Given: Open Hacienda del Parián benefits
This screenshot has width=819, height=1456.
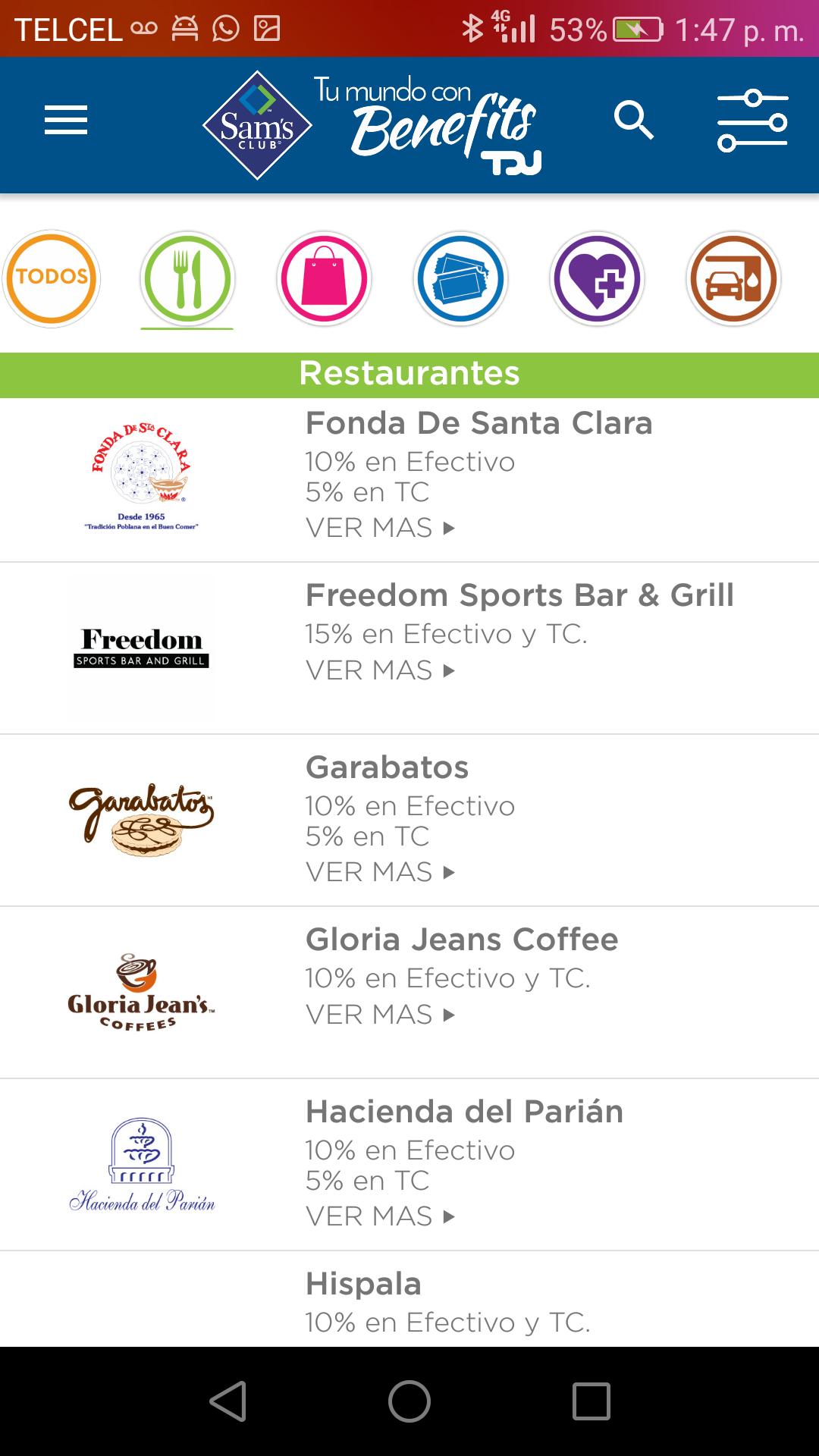Looking at the screenshot, I should [409, 1165].
